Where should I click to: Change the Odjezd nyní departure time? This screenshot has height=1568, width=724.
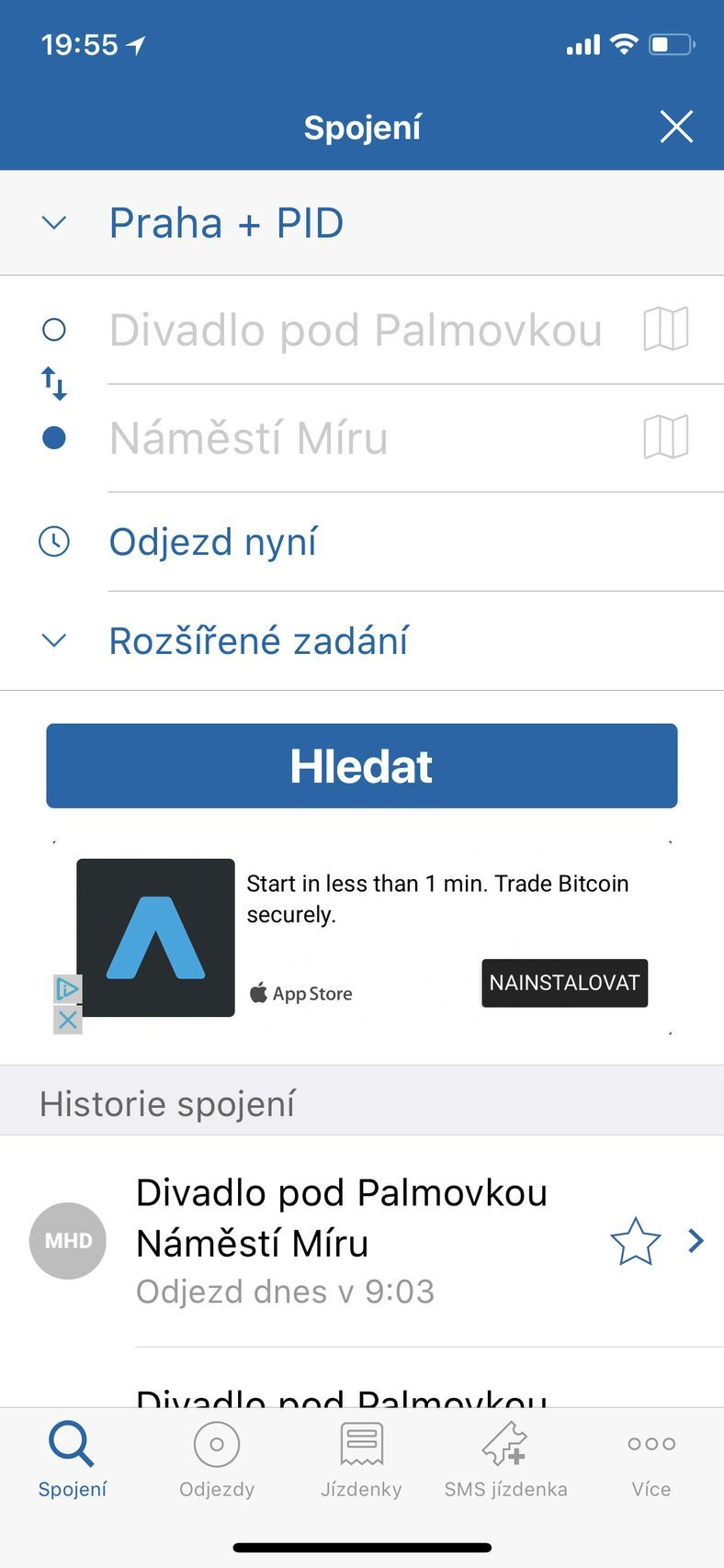click(213, 542)
